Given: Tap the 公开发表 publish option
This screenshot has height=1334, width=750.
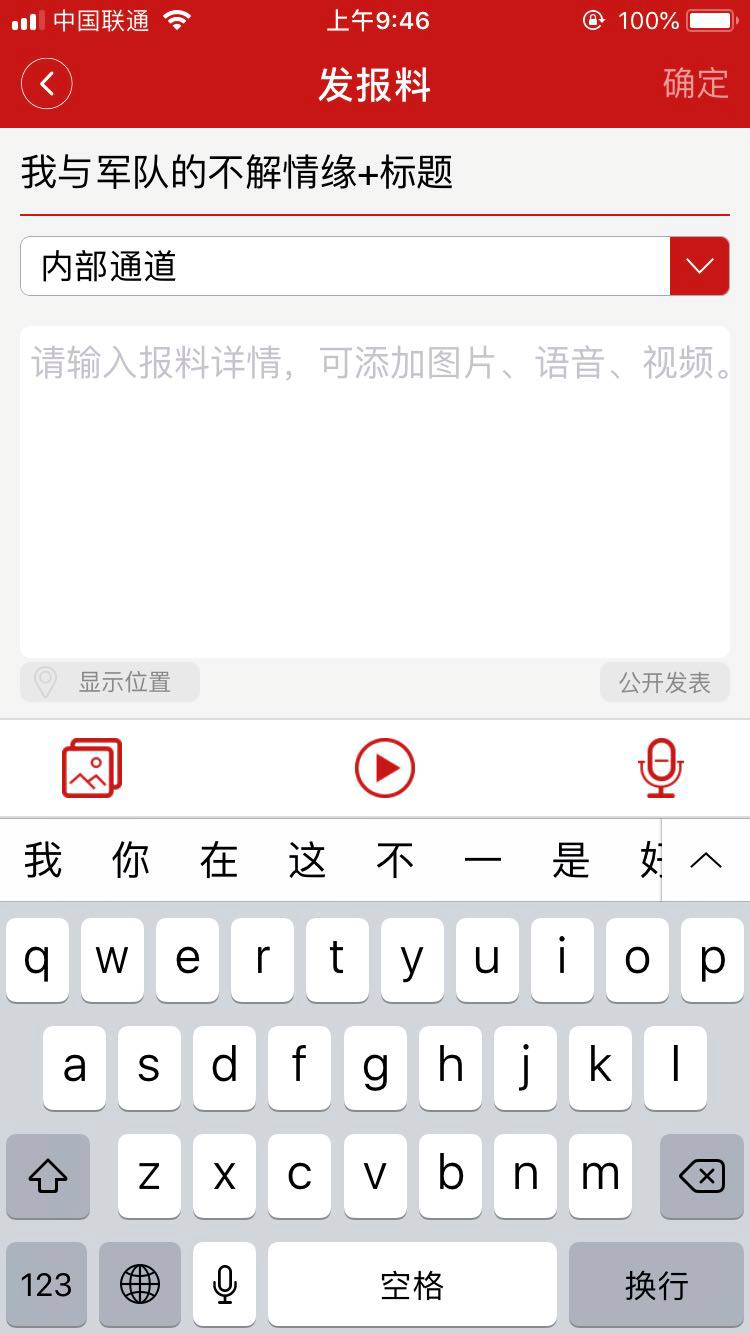Looking at the screenshot, I should (664, 683).
